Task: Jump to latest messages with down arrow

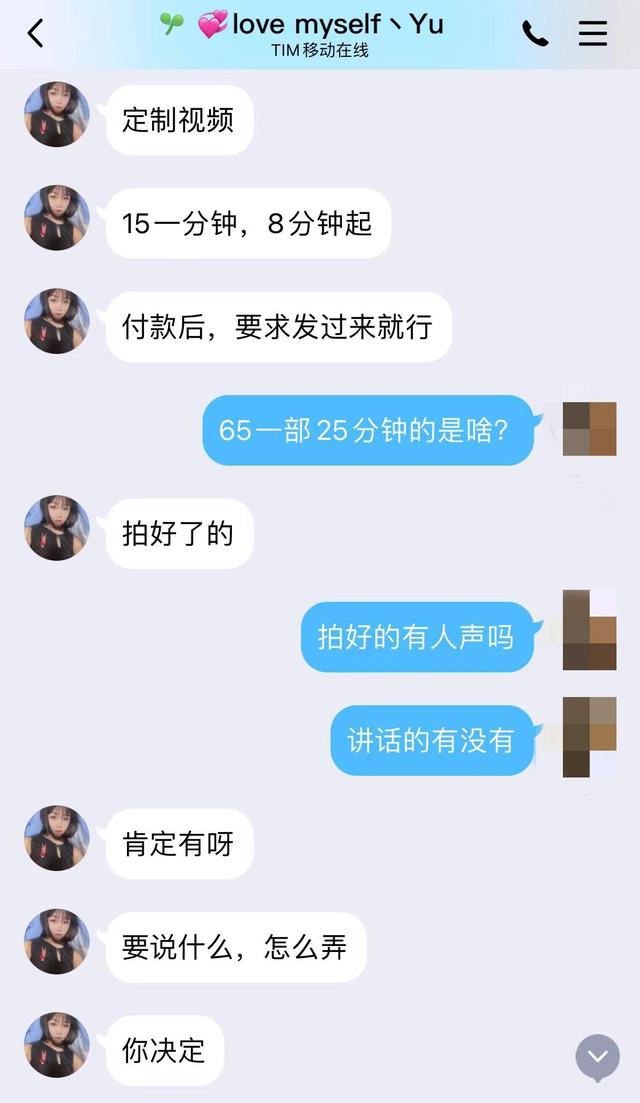Action: pyautogui.click(x=597, y=1057)
